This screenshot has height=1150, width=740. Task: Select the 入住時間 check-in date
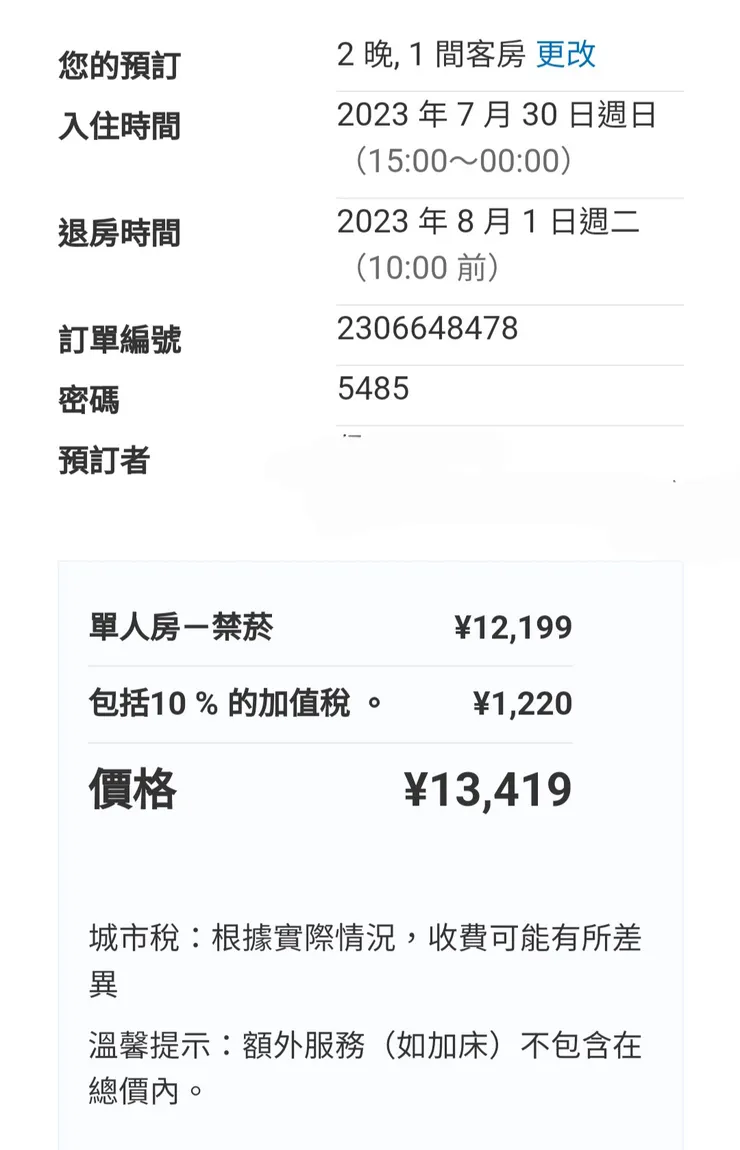pyautogui.click(x=498, y=115)
